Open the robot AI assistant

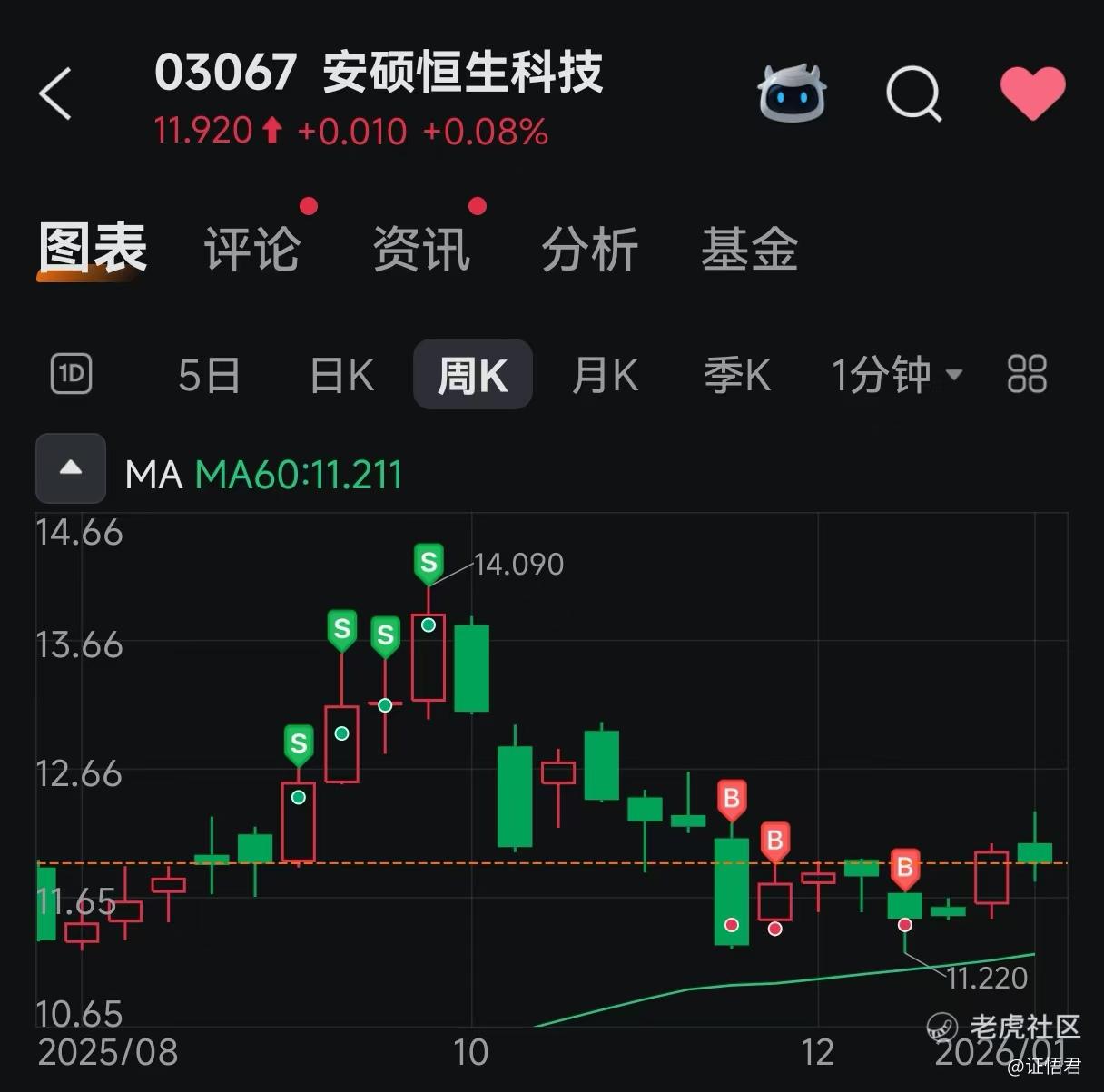coord(791,93)
